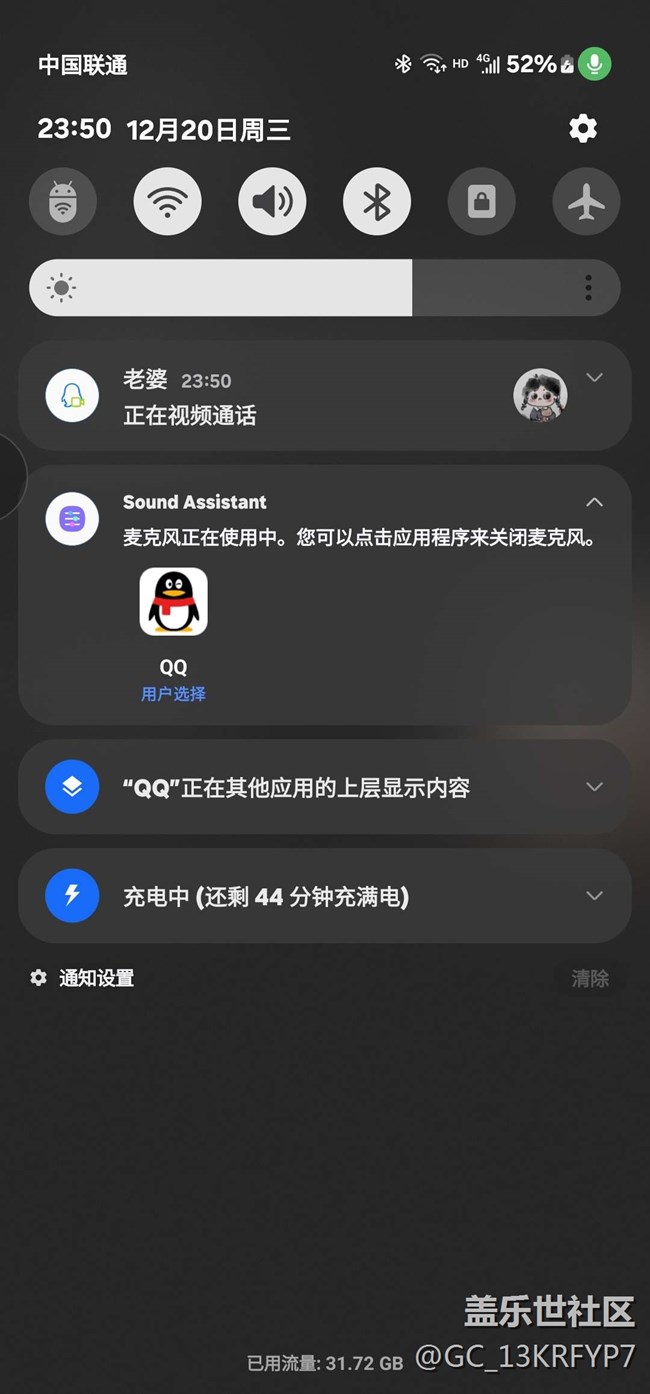Open settings via the gear icon
This screenshot has width=650, height=1394.
[583, 129]
